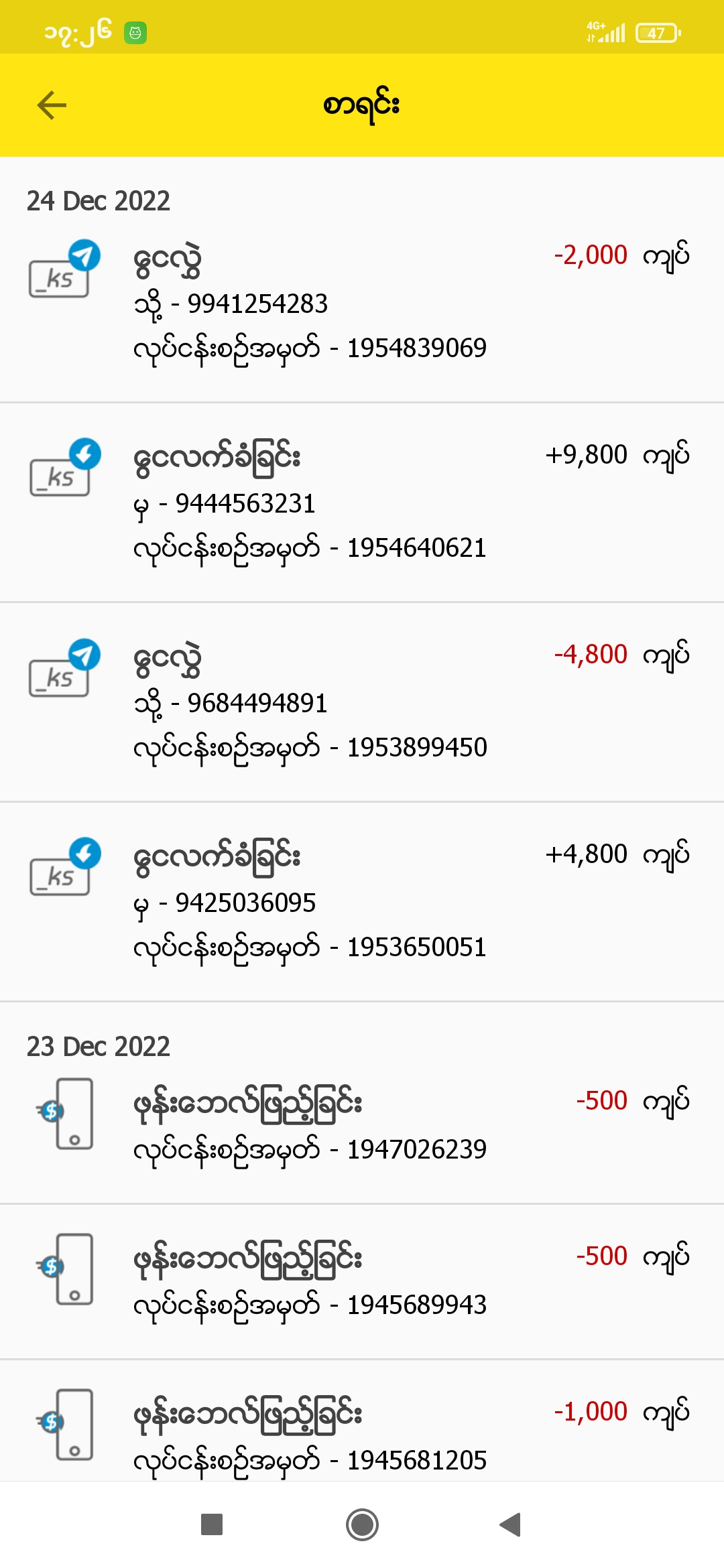
Task: Open recent apps from navigation bar
Action: (212, 1524)
